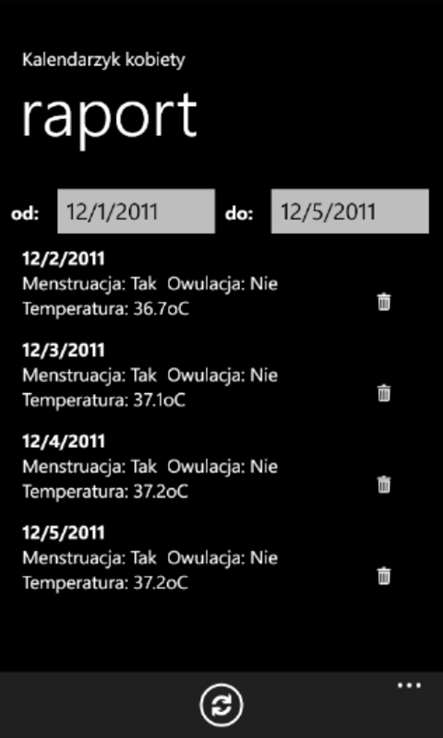443x738 pixels.
Task: Expand the app bar's three-dot menu
Action: 409,685
